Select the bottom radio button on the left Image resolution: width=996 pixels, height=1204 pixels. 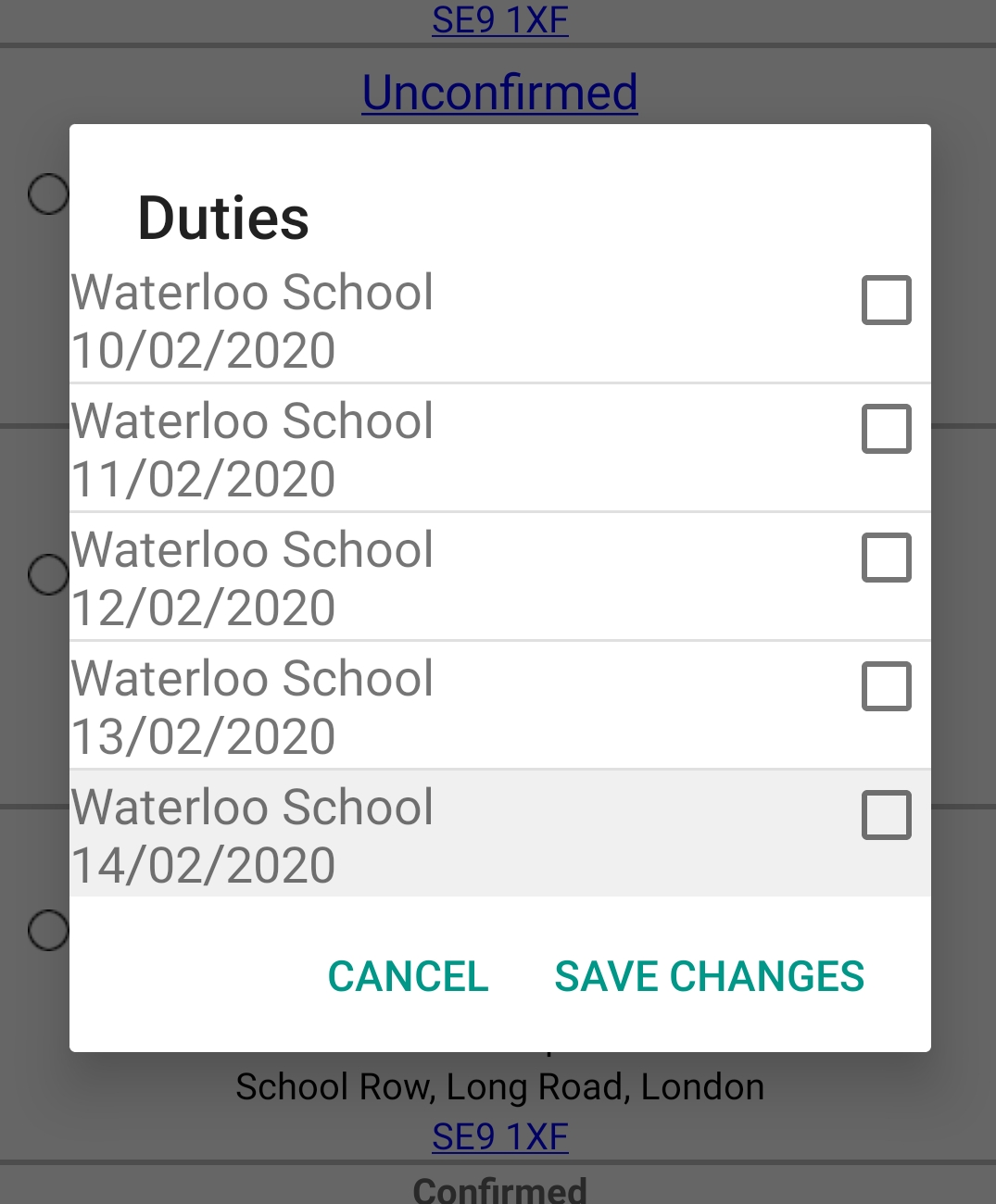point(47,932)
